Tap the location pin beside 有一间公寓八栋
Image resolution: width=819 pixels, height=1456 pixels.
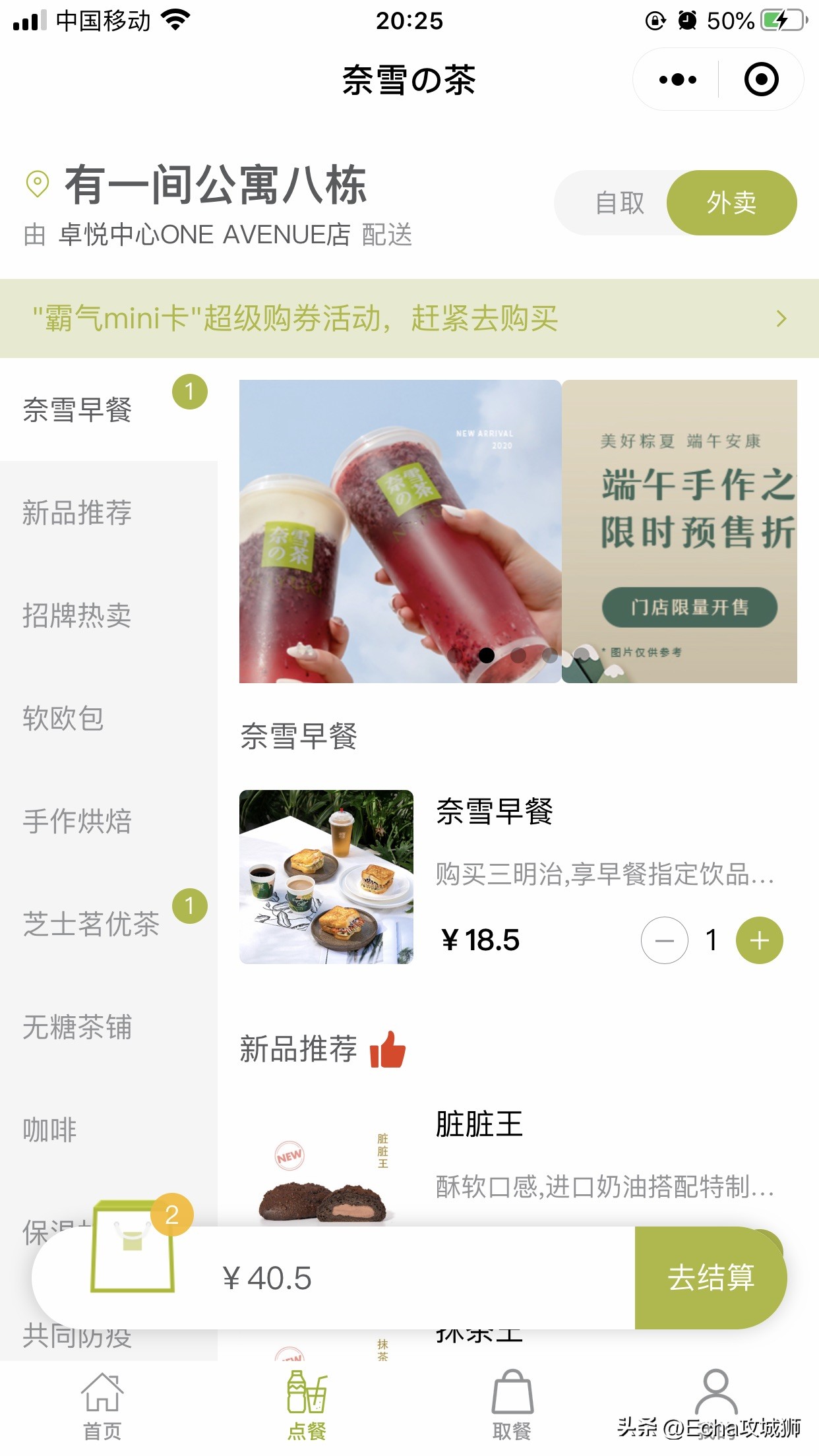[x=36, y=183]
